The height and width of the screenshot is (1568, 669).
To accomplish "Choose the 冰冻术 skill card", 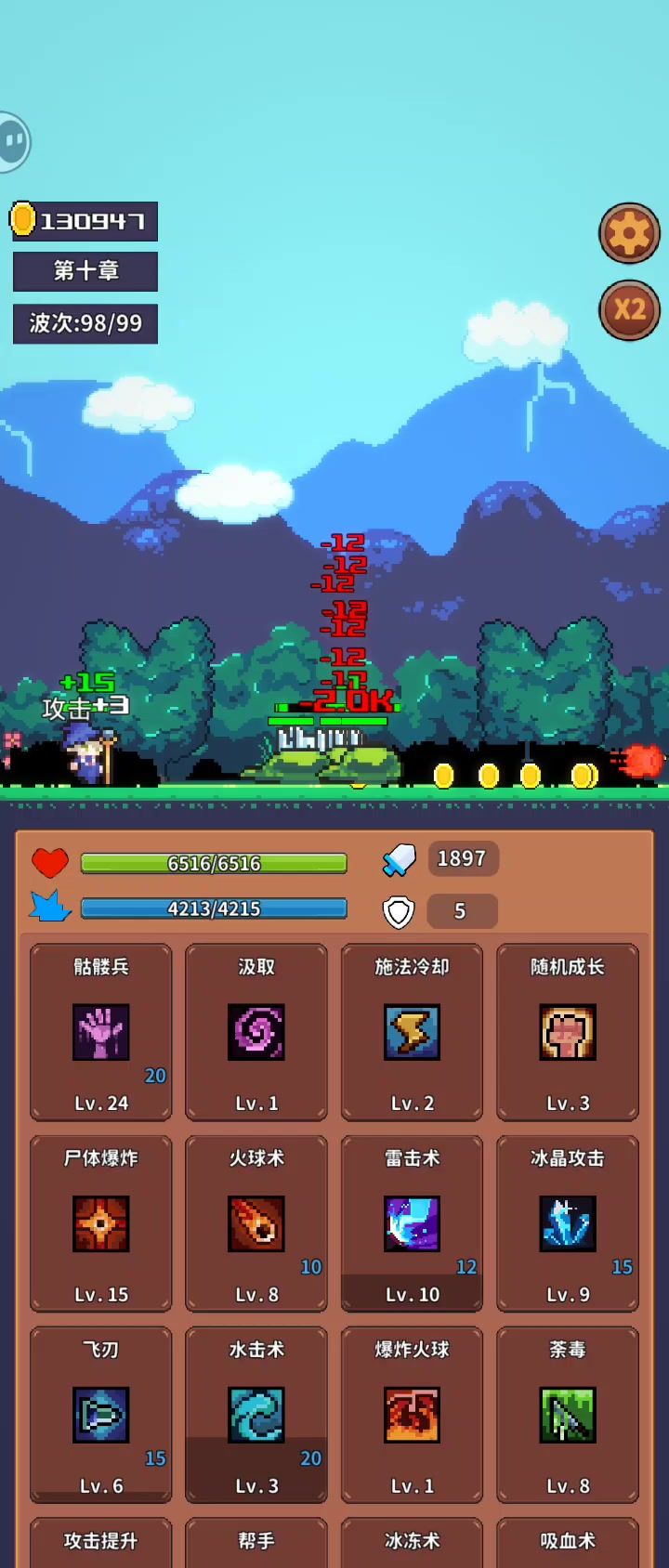I will pos(412,1542).
